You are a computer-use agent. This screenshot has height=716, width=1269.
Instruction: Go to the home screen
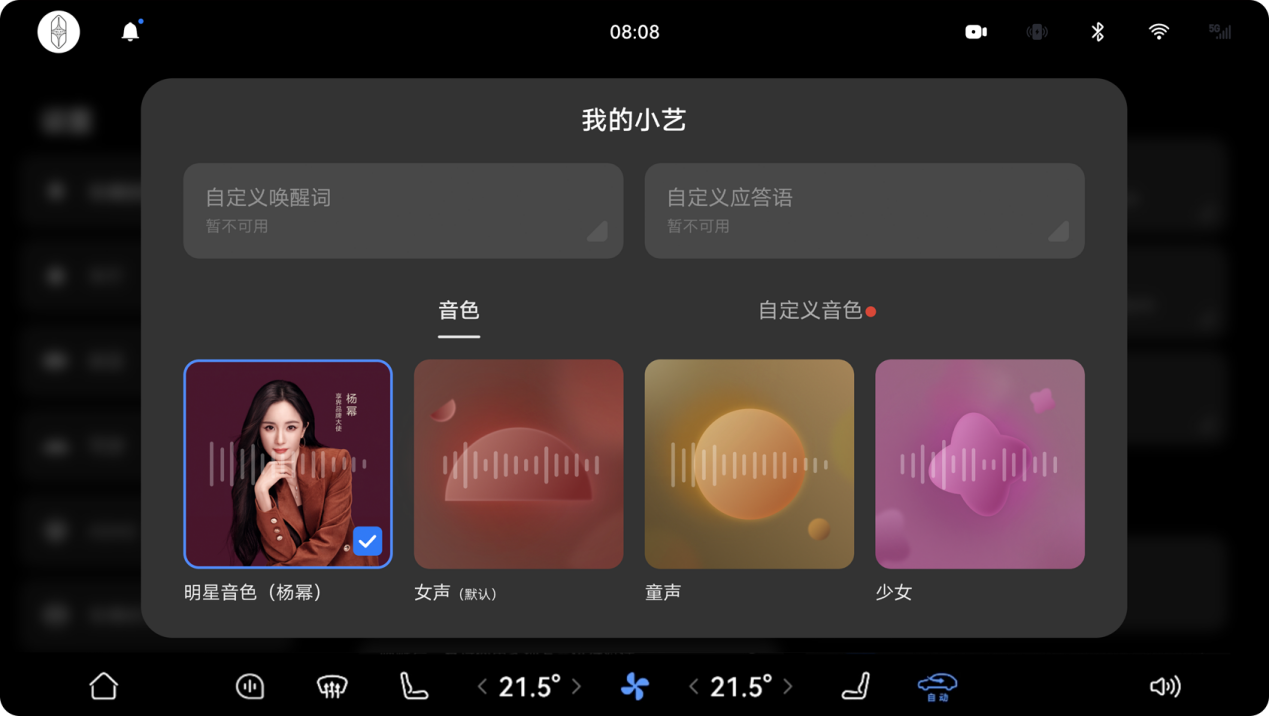click(x=104, y=686)
